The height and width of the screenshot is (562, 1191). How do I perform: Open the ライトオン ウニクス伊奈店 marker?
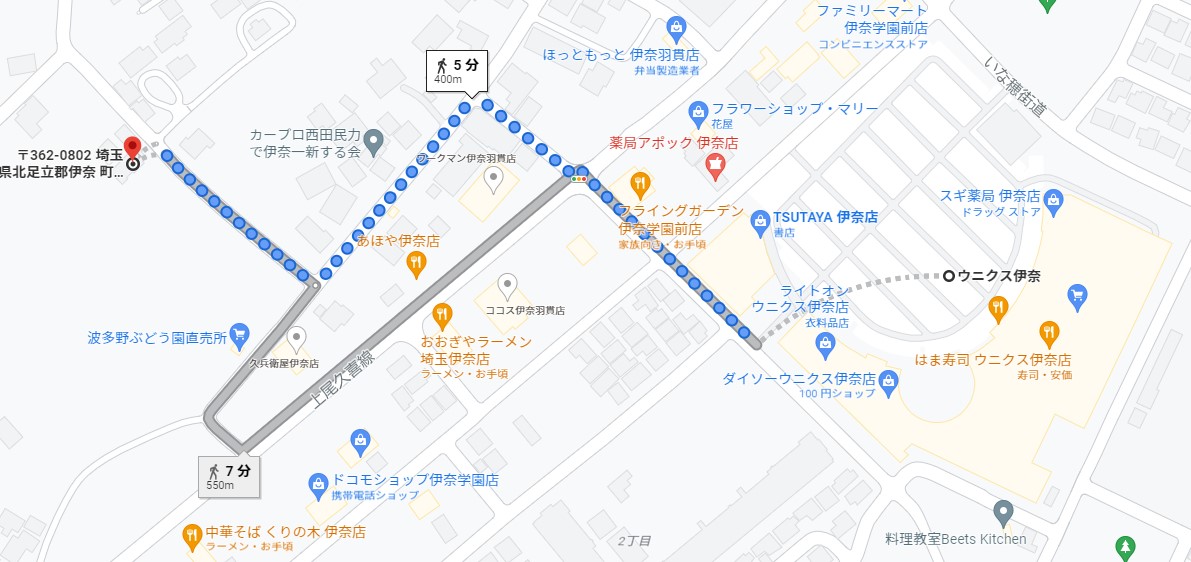(826, 346)
